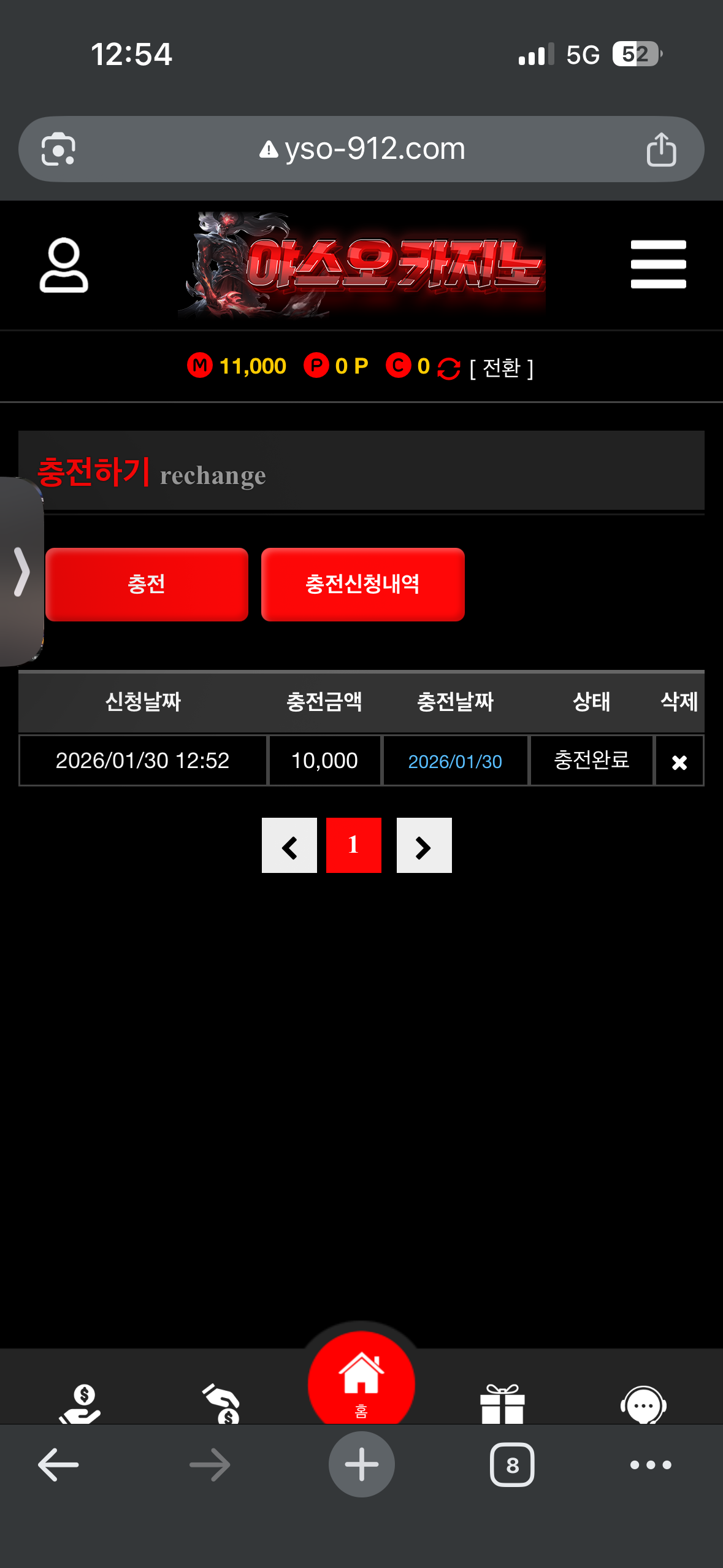Select the 충전 button
723x1568 pixels.
(147, 584)
